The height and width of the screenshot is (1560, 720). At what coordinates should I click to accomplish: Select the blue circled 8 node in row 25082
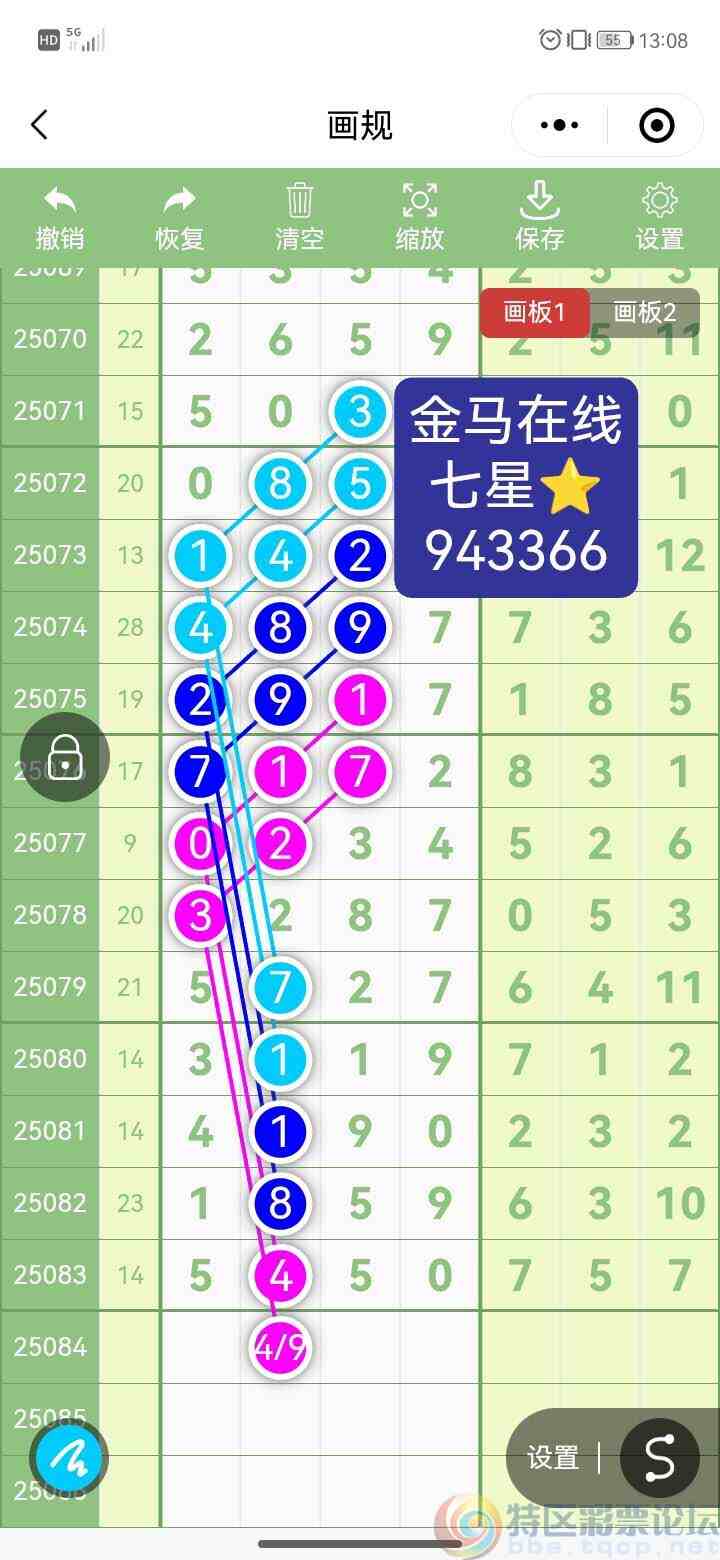(x=280, y=1204)
